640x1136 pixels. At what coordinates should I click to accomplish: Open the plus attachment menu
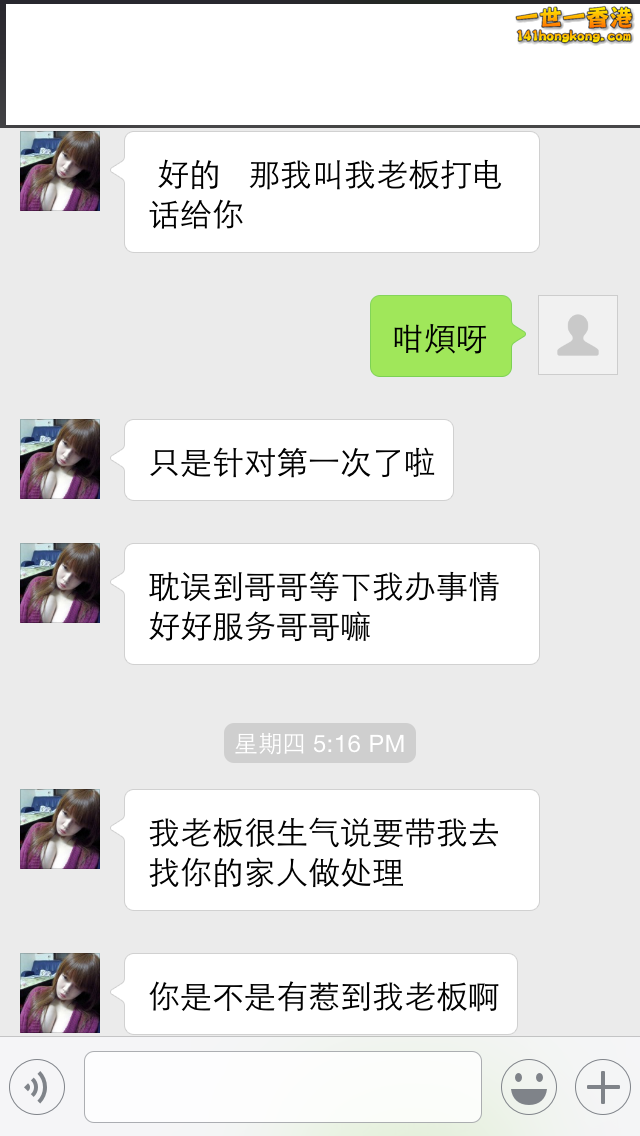pos(602,1087)
